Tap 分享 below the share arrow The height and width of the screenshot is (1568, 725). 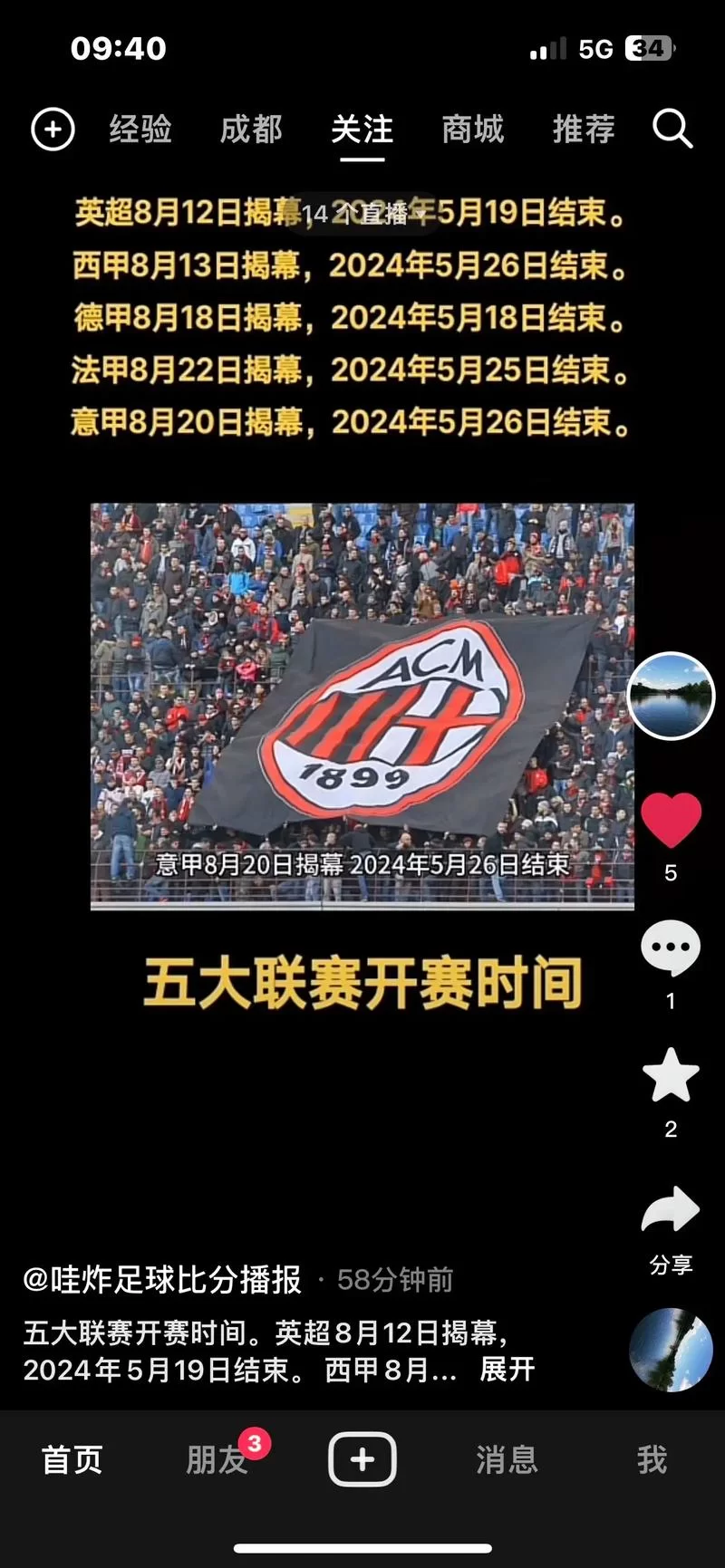(x=670, y=1264)
